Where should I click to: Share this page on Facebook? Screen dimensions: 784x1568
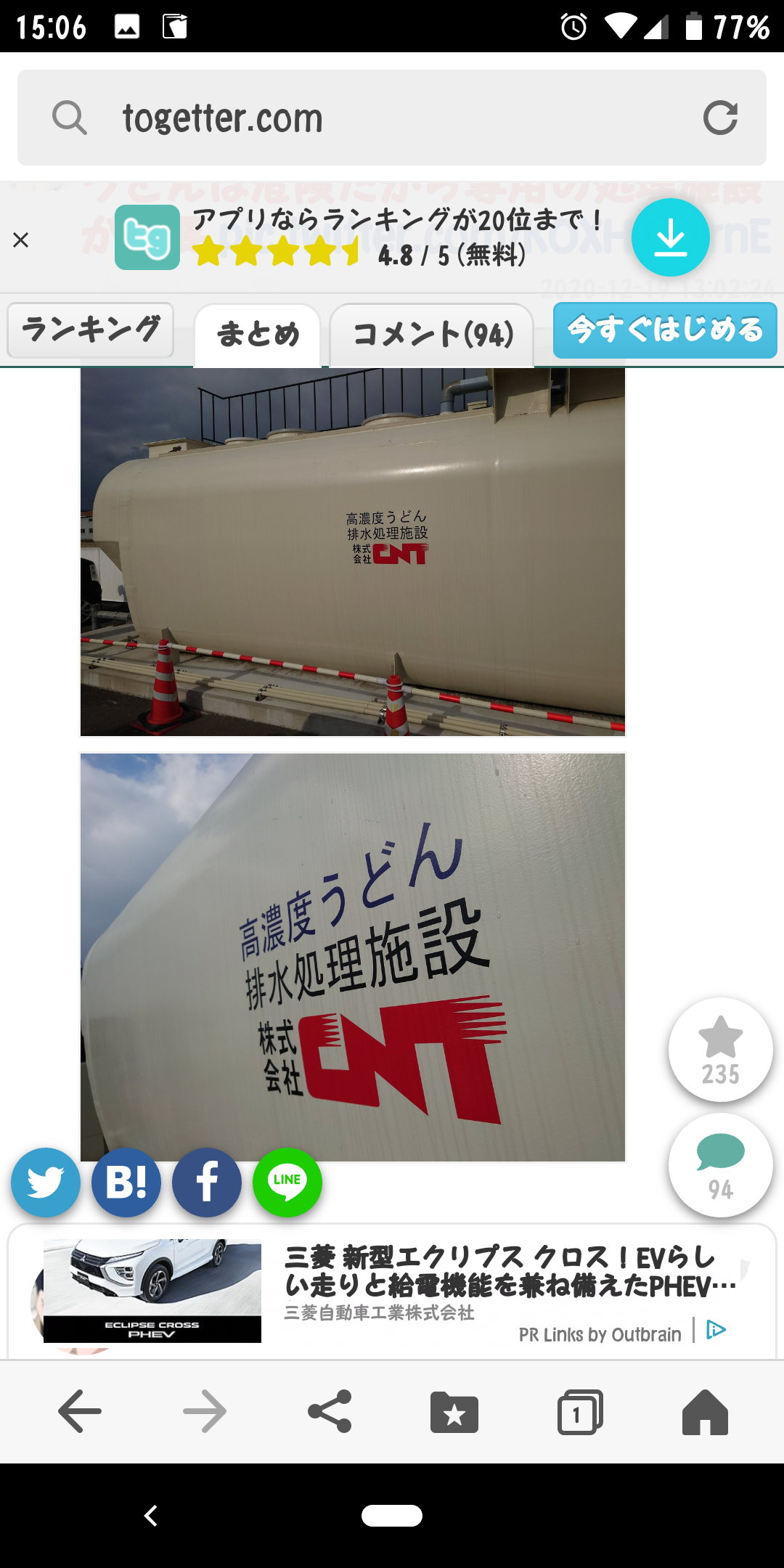(x=207, y=1183)
